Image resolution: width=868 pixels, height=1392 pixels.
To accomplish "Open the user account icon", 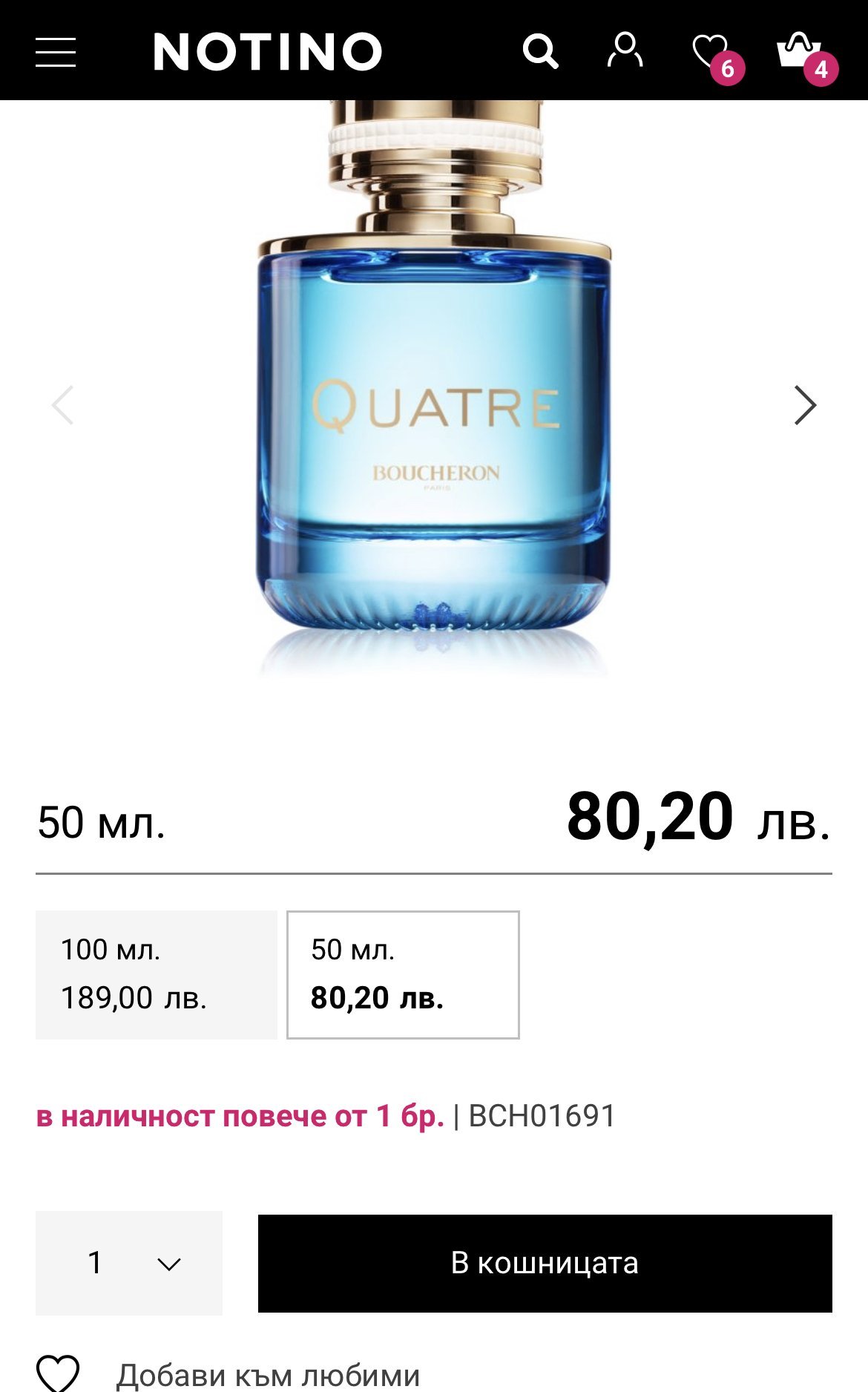I will [625, 50].
